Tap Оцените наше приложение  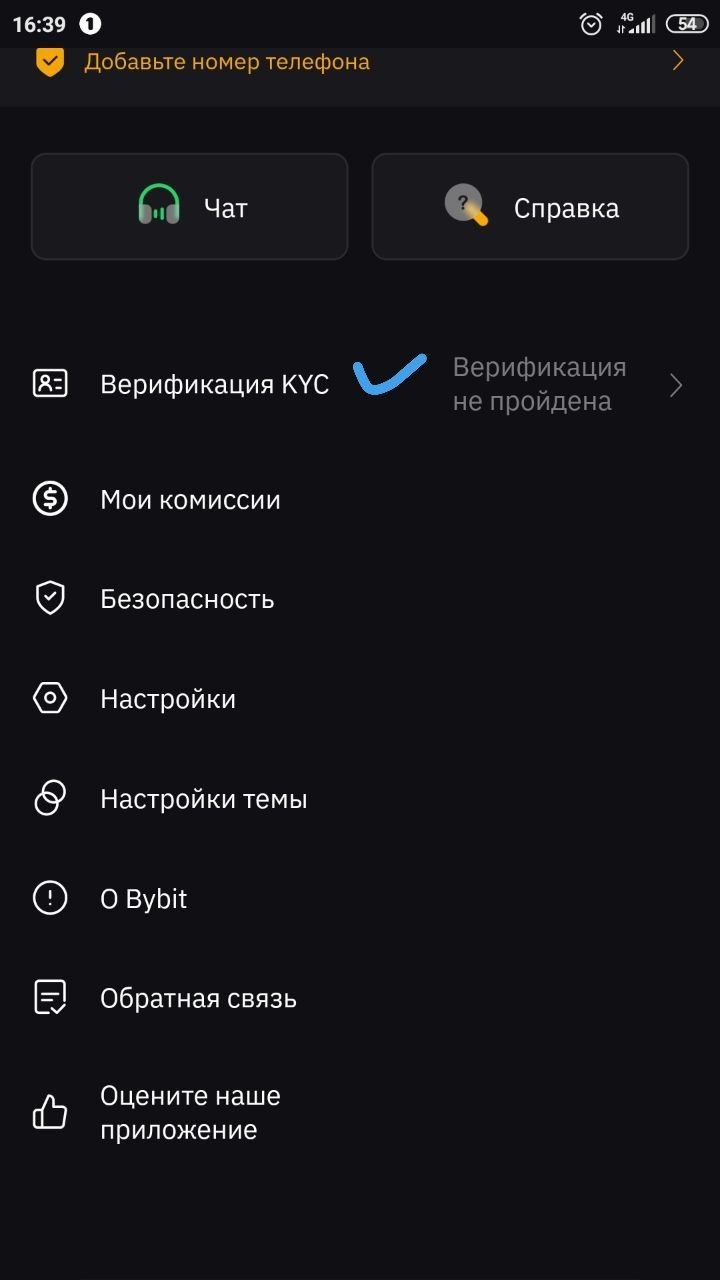[x=190, y=1113]
